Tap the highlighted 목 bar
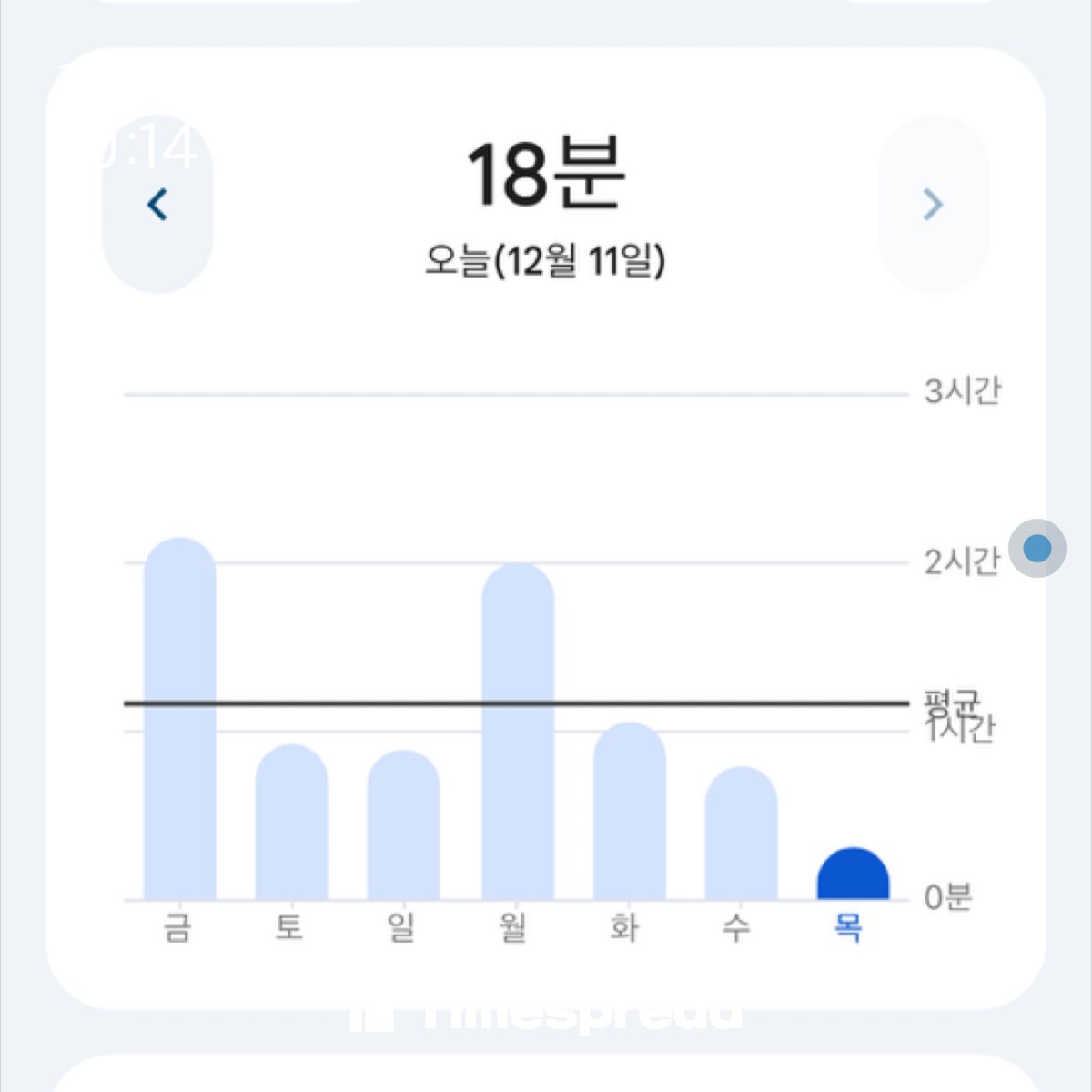This screenshot has width=1092, height=1092. click(x=853, y=874)
